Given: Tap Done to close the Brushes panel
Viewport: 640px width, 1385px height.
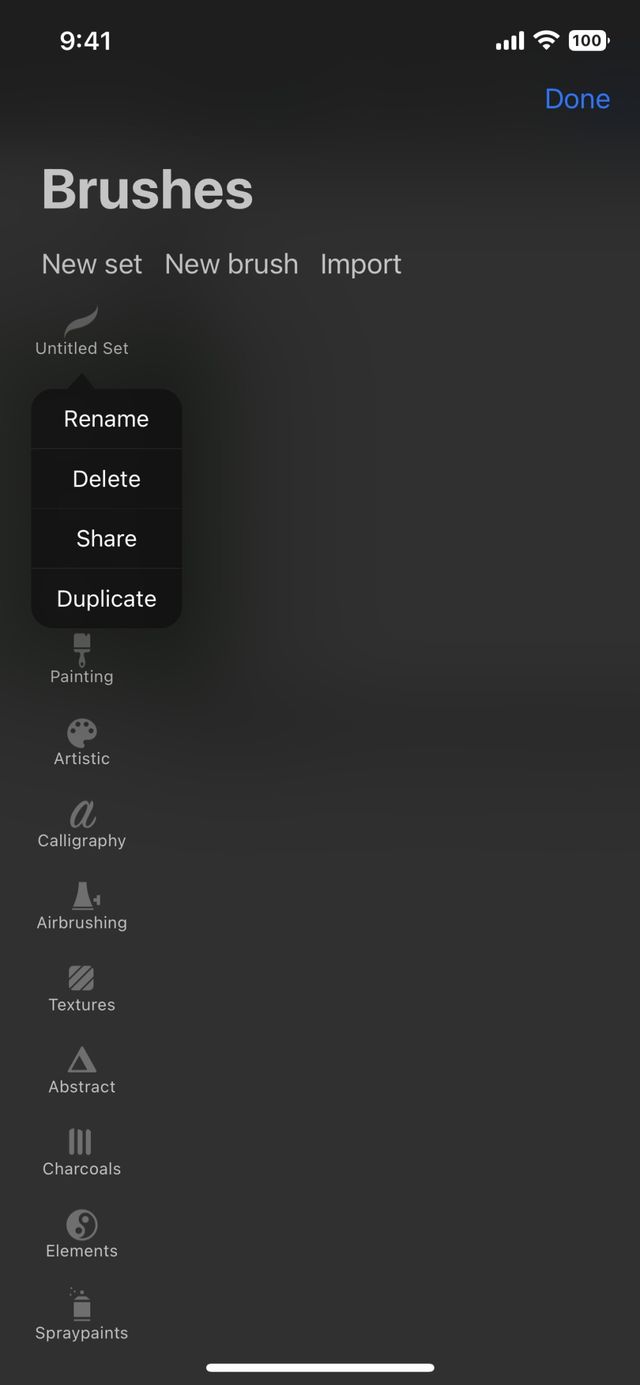Looking at the screenshot, I should point(577,99).
